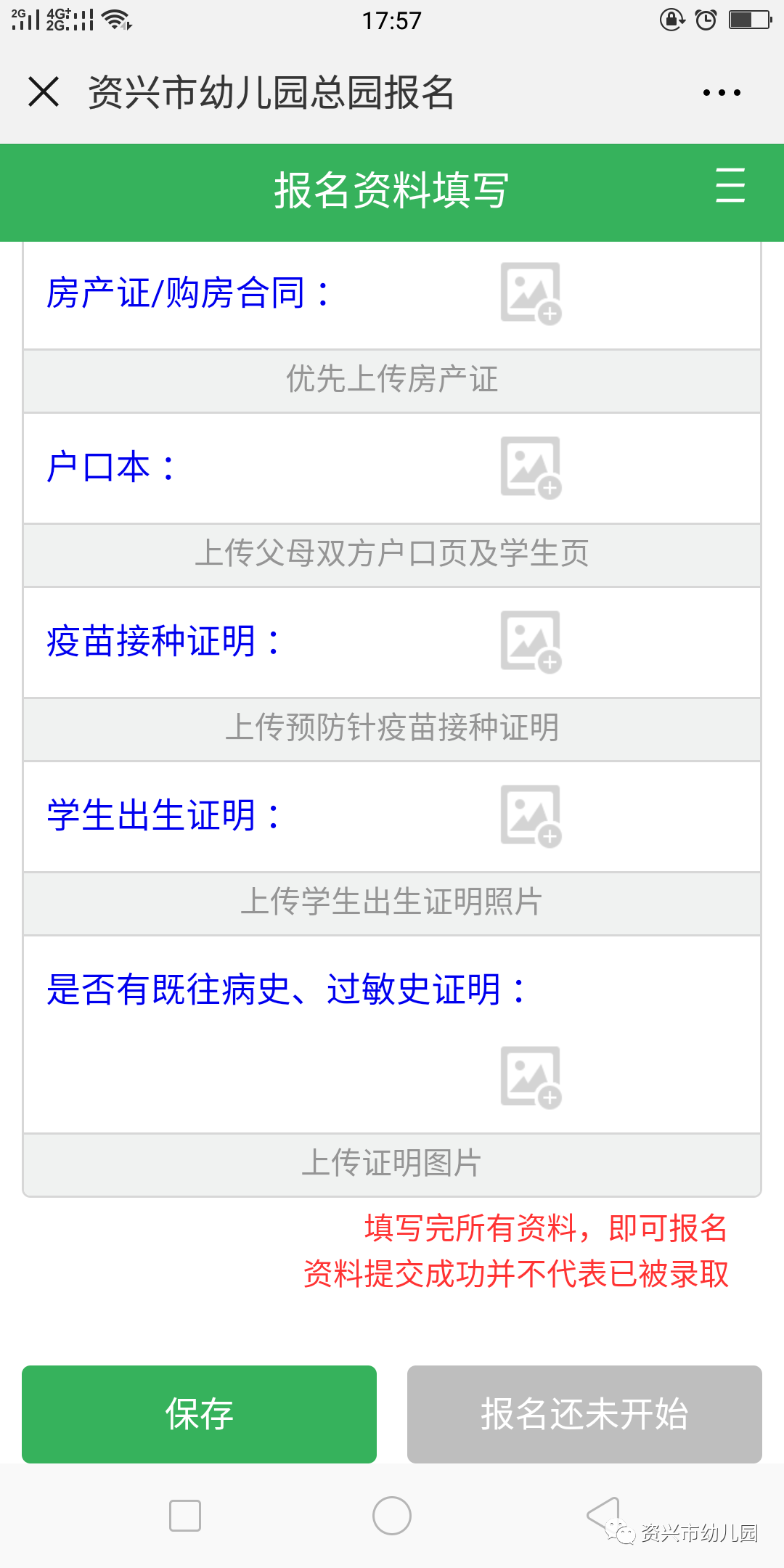Upload image for 户口本
Image resolution: width=784 pixels, height=1568 pixels.
[531, 467]
